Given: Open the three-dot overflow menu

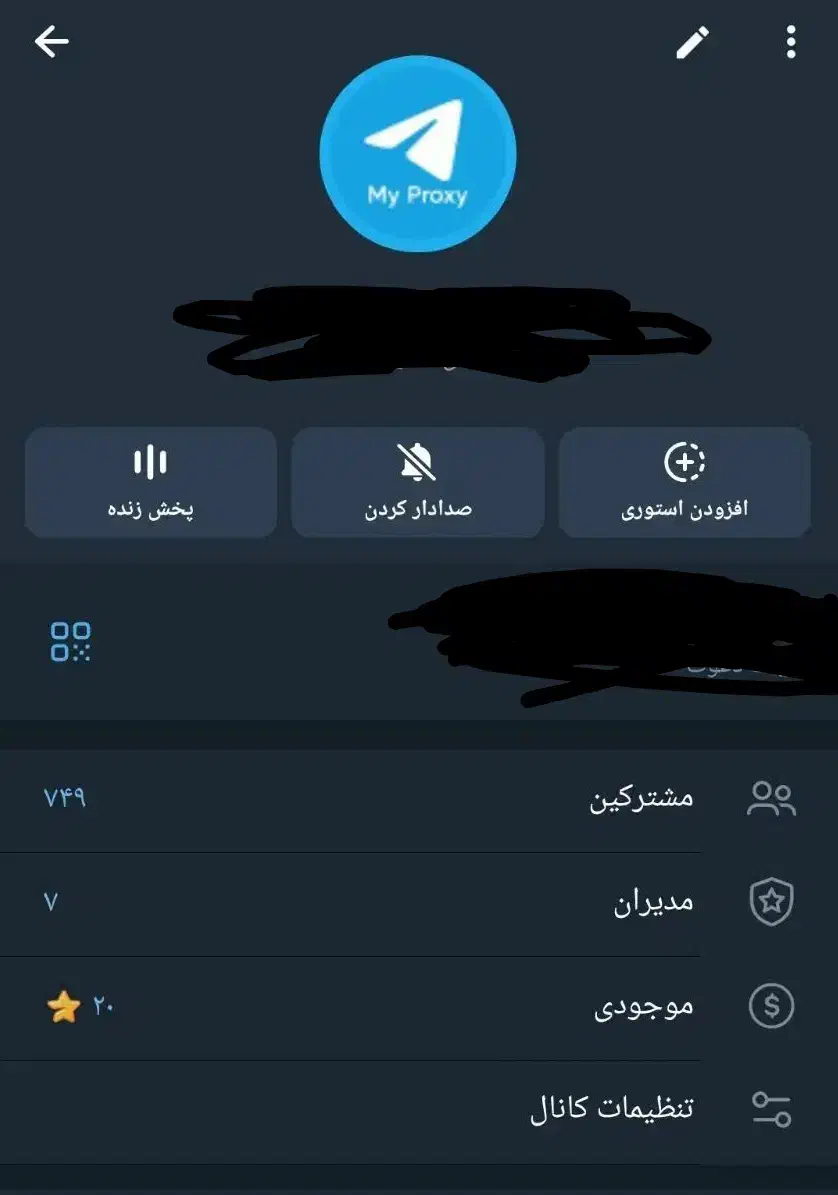Looking at the screenshot, I should (789, 42).
